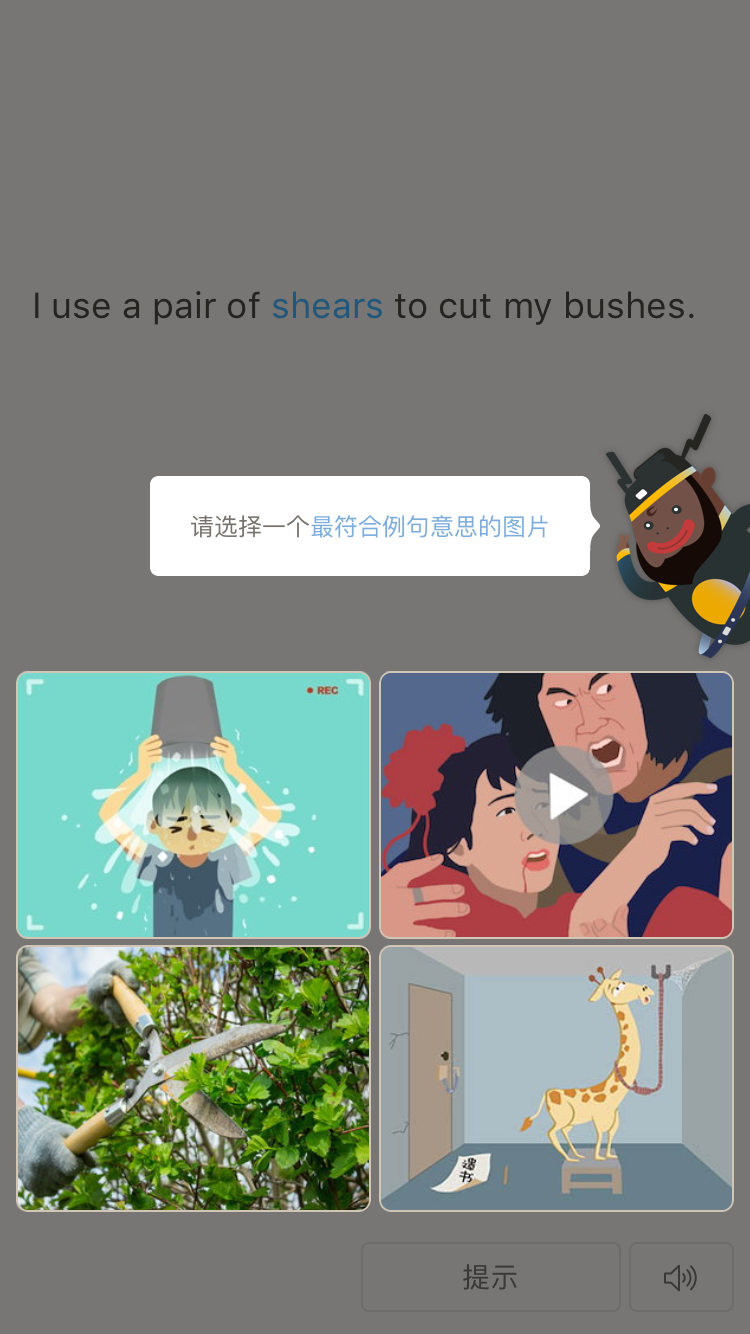Choose the hedge shears photo

[x=193, y=1078]
